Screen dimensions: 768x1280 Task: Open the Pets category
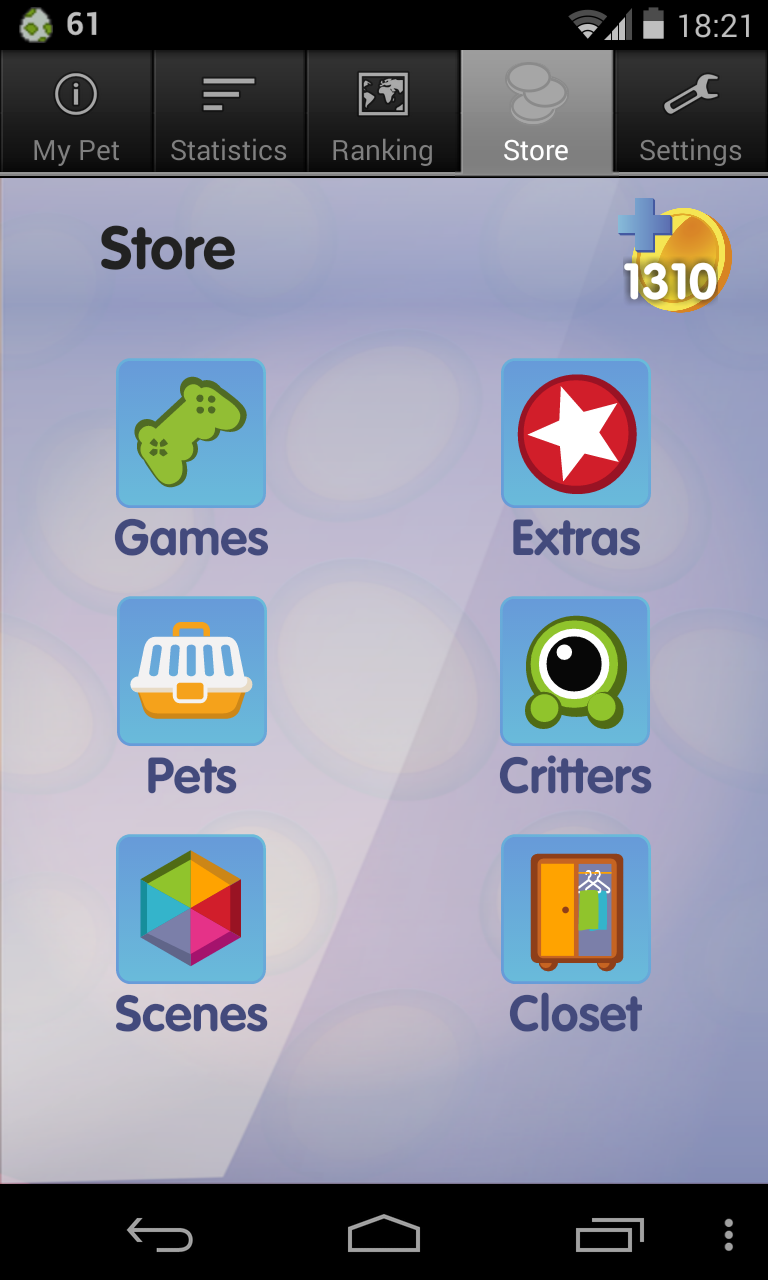(191, 672)
